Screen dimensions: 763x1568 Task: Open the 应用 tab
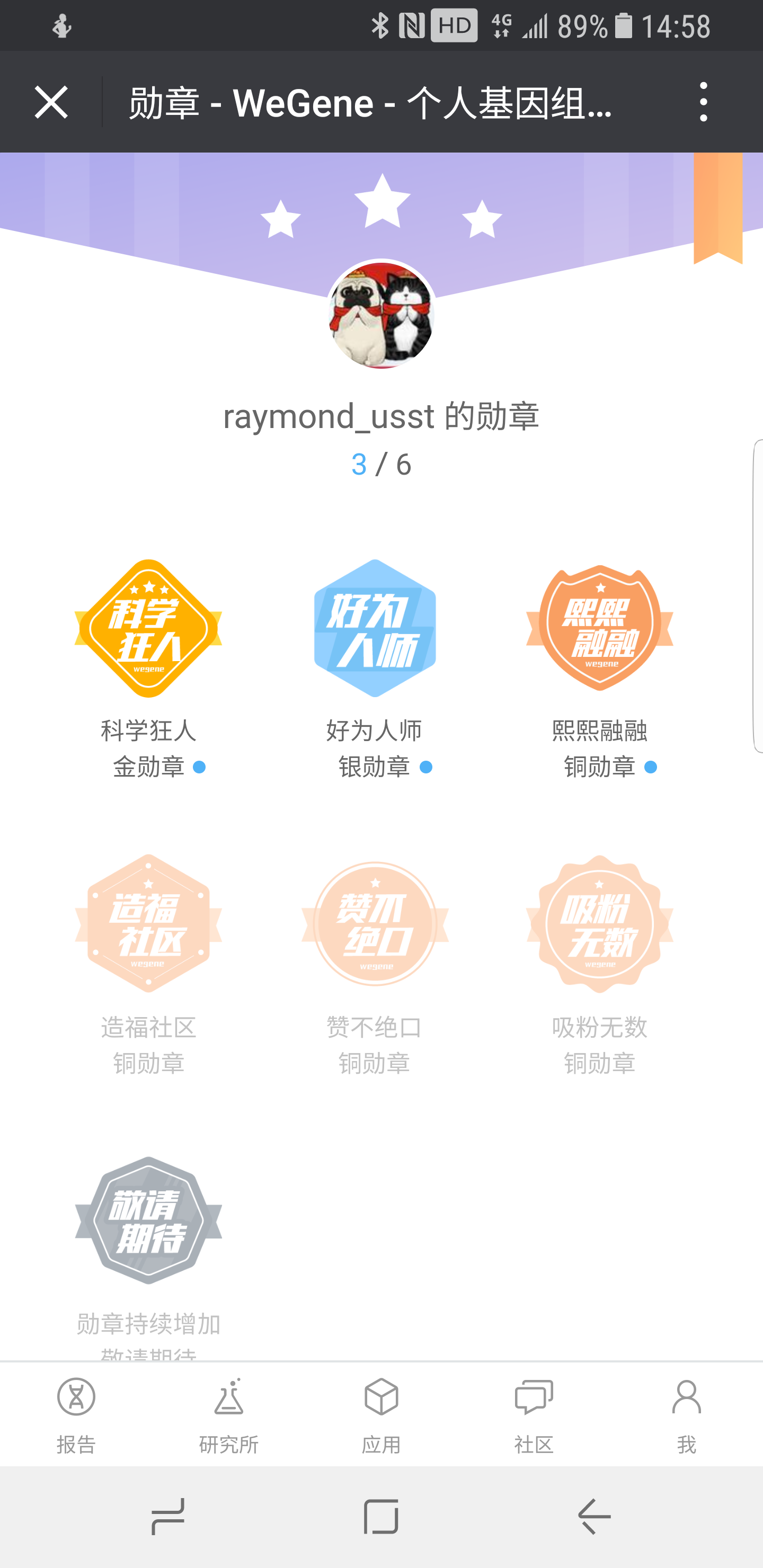381,1414
